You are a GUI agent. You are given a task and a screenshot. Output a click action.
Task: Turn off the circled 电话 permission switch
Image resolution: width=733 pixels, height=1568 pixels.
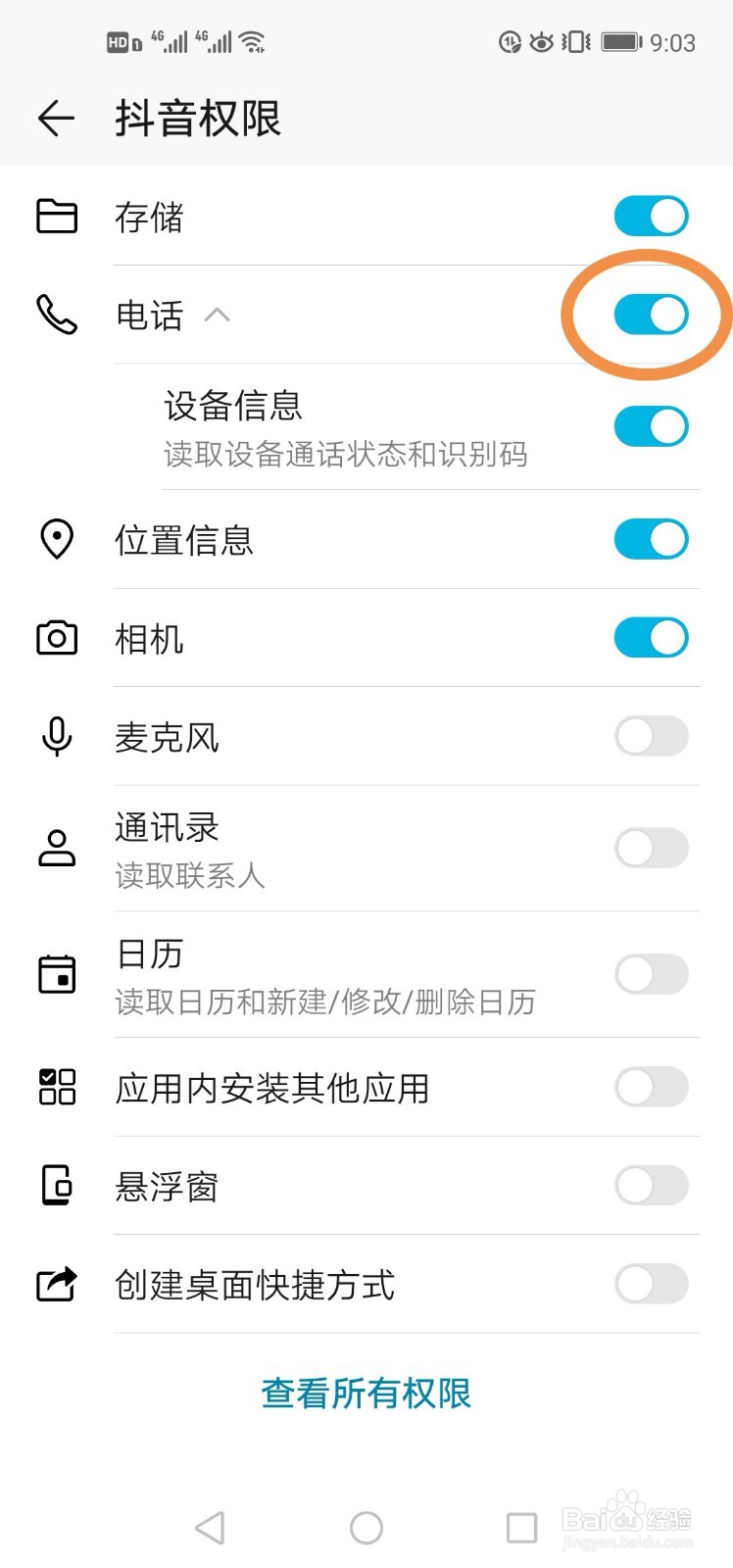(x=651, y=315)
